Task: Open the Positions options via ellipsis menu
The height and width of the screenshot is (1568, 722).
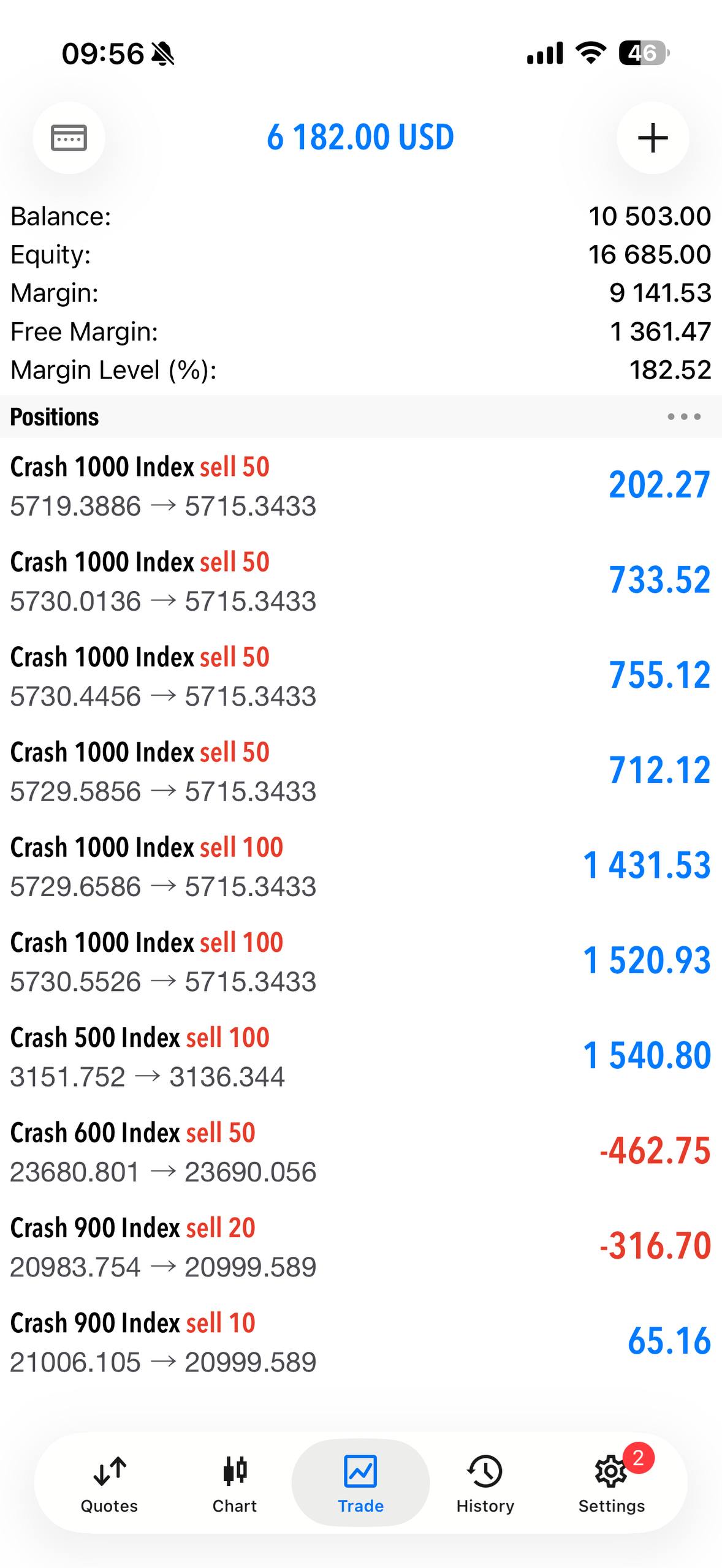Action: (683, 417)
